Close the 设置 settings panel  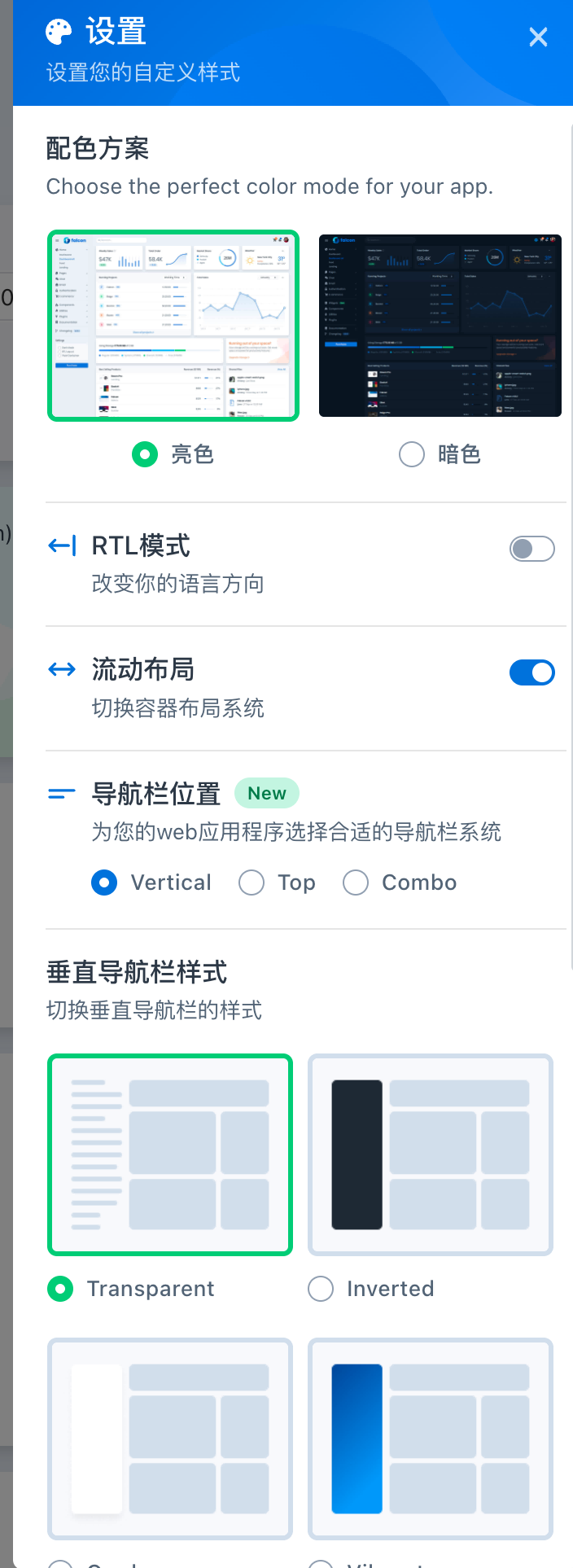tap(538, 37)
